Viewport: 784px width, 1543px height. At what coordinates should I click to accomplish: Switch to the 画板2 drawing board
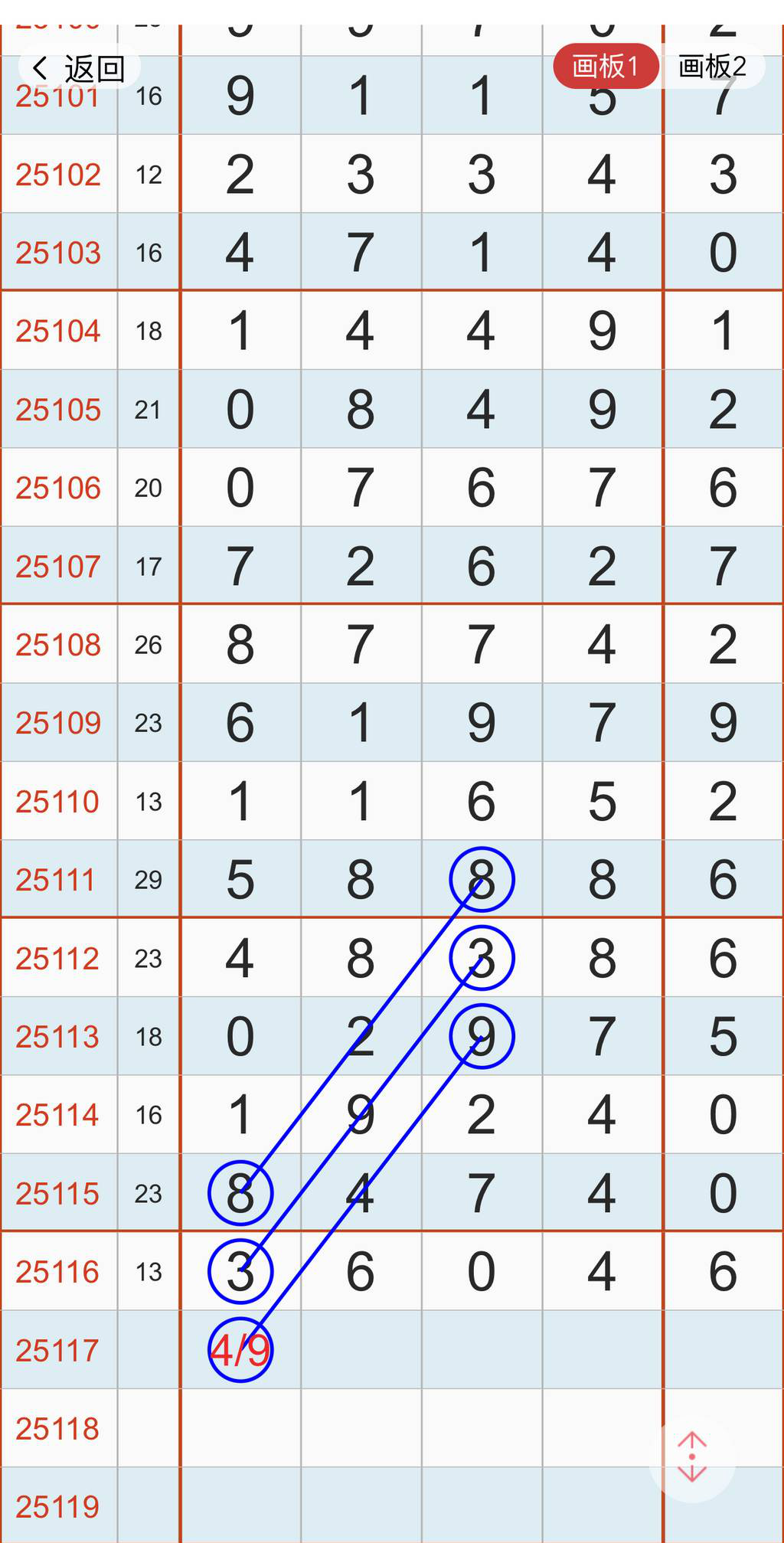[712, 67]
